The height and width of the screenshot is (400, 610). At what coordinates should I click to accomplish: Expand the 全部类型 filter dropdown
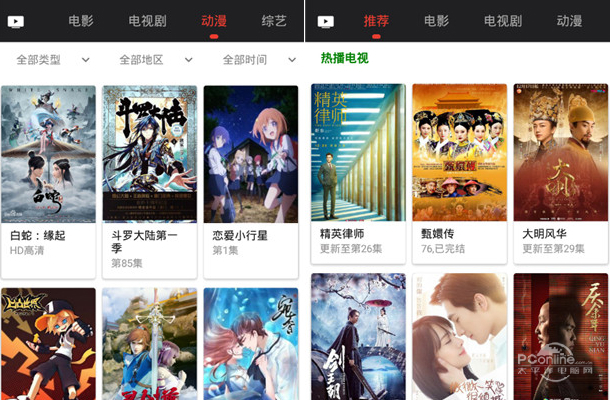[52, 60]
